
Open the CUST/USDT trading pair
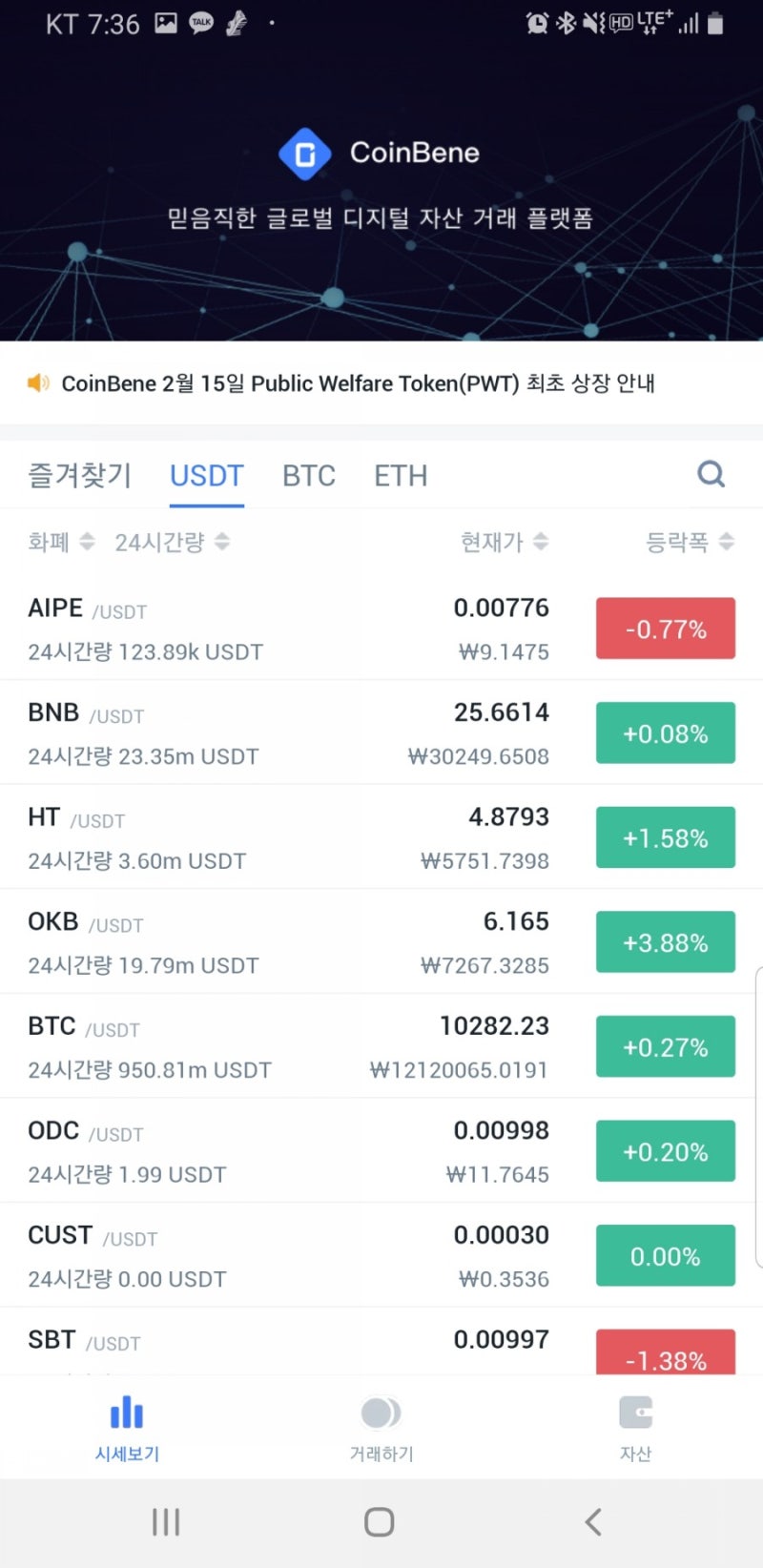286,1255
